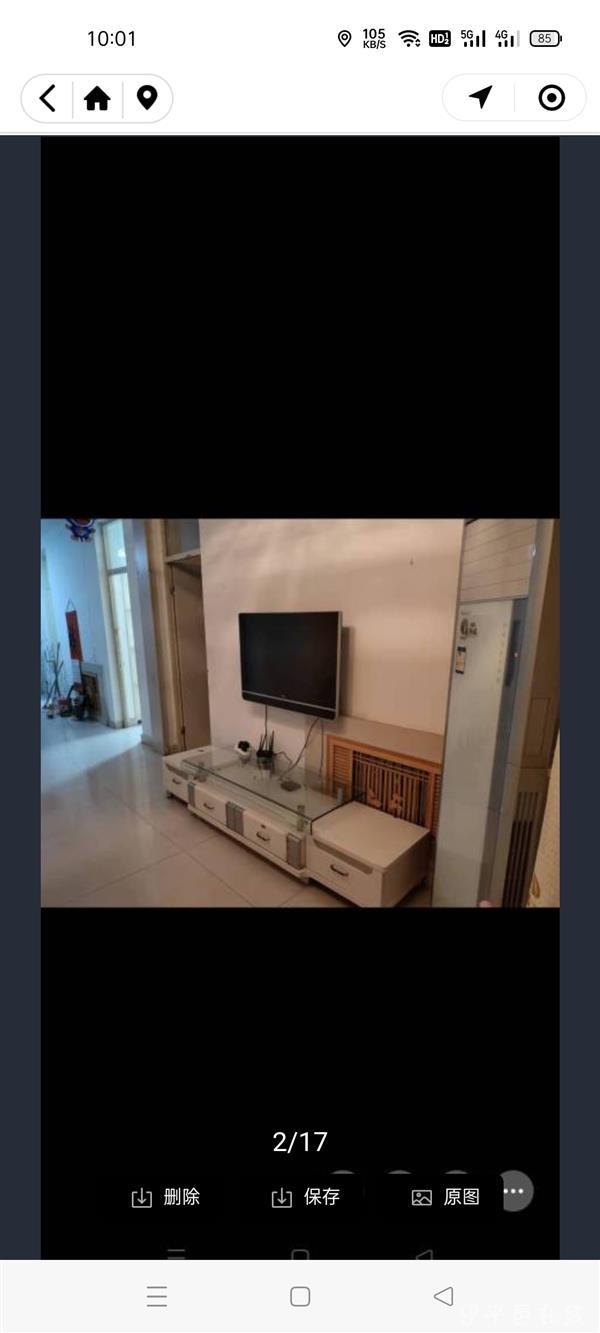Go back using the top arrow

(x=47, y=98)
